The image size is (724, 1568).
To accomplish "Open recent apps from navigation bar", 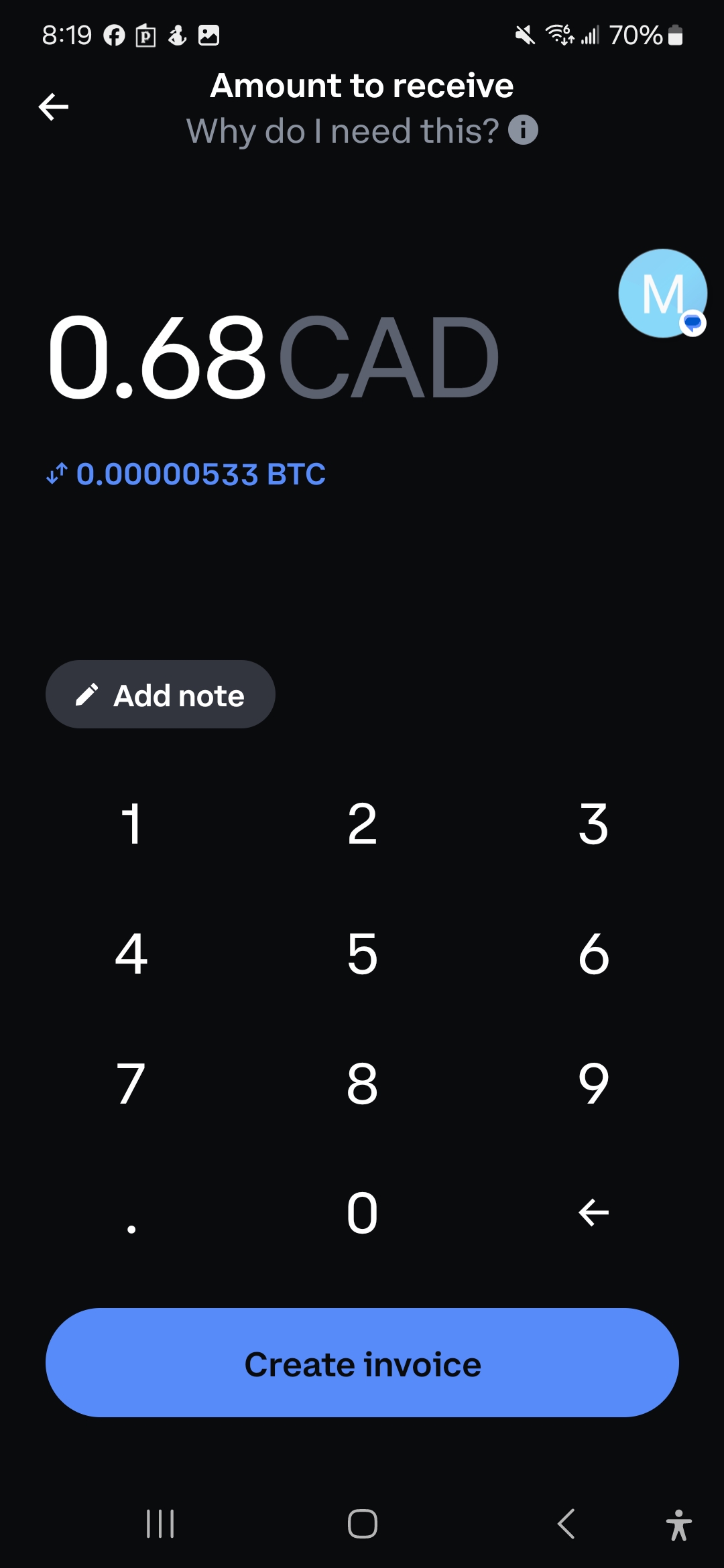I will pos(160,1524).
